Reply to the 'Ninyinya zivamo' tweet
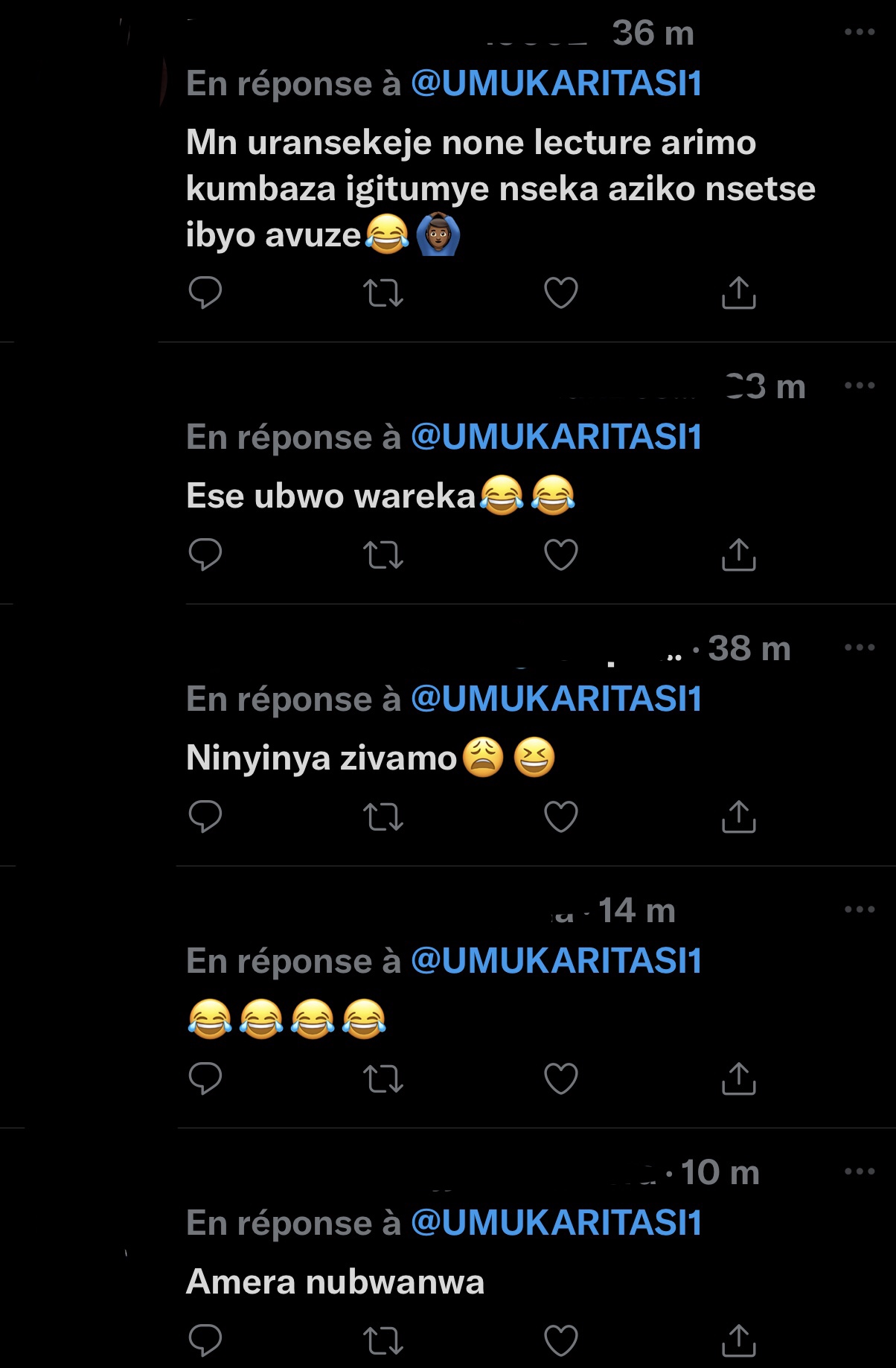Image resolution: width=896 pixels, height=1368 pixels. coord(205,816)
